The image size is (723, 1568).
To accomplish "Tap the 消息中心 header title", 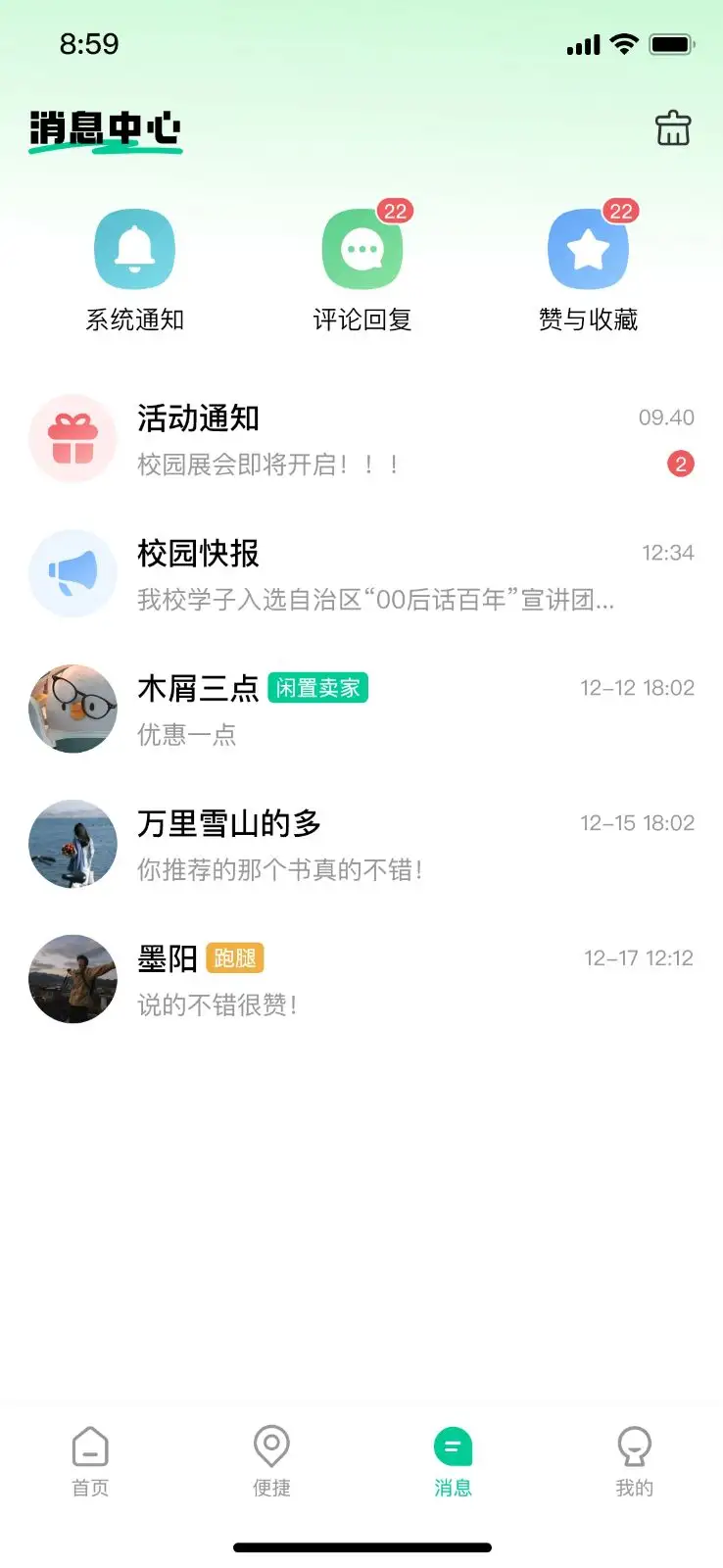I will [105, 127].
